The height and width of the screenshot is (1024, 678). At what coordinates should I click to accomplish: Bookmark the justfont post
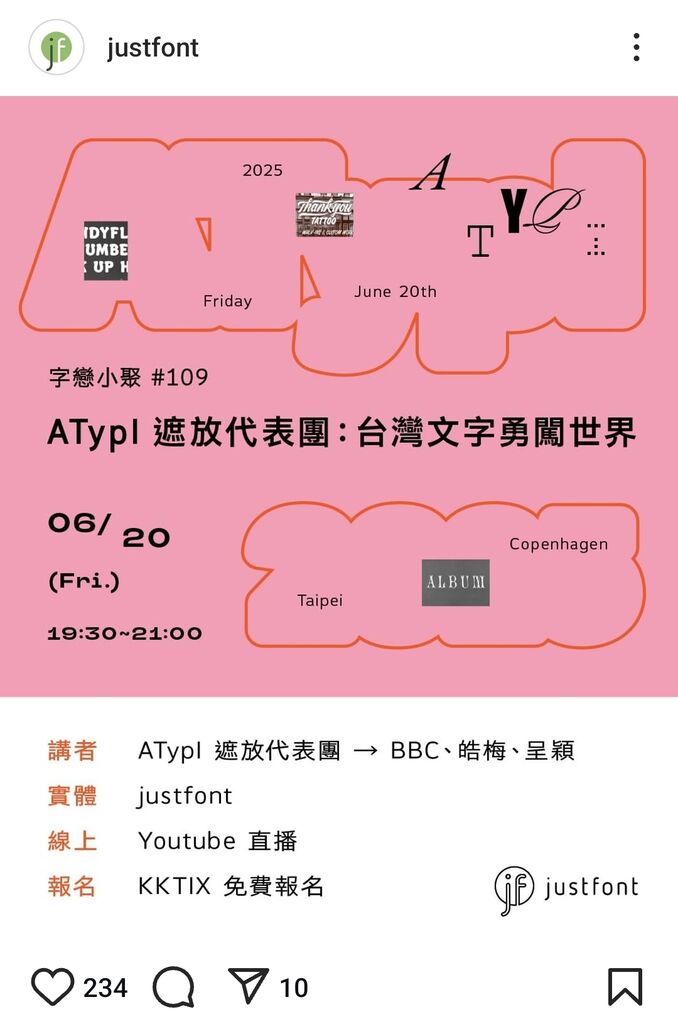(x=625, y=987)
